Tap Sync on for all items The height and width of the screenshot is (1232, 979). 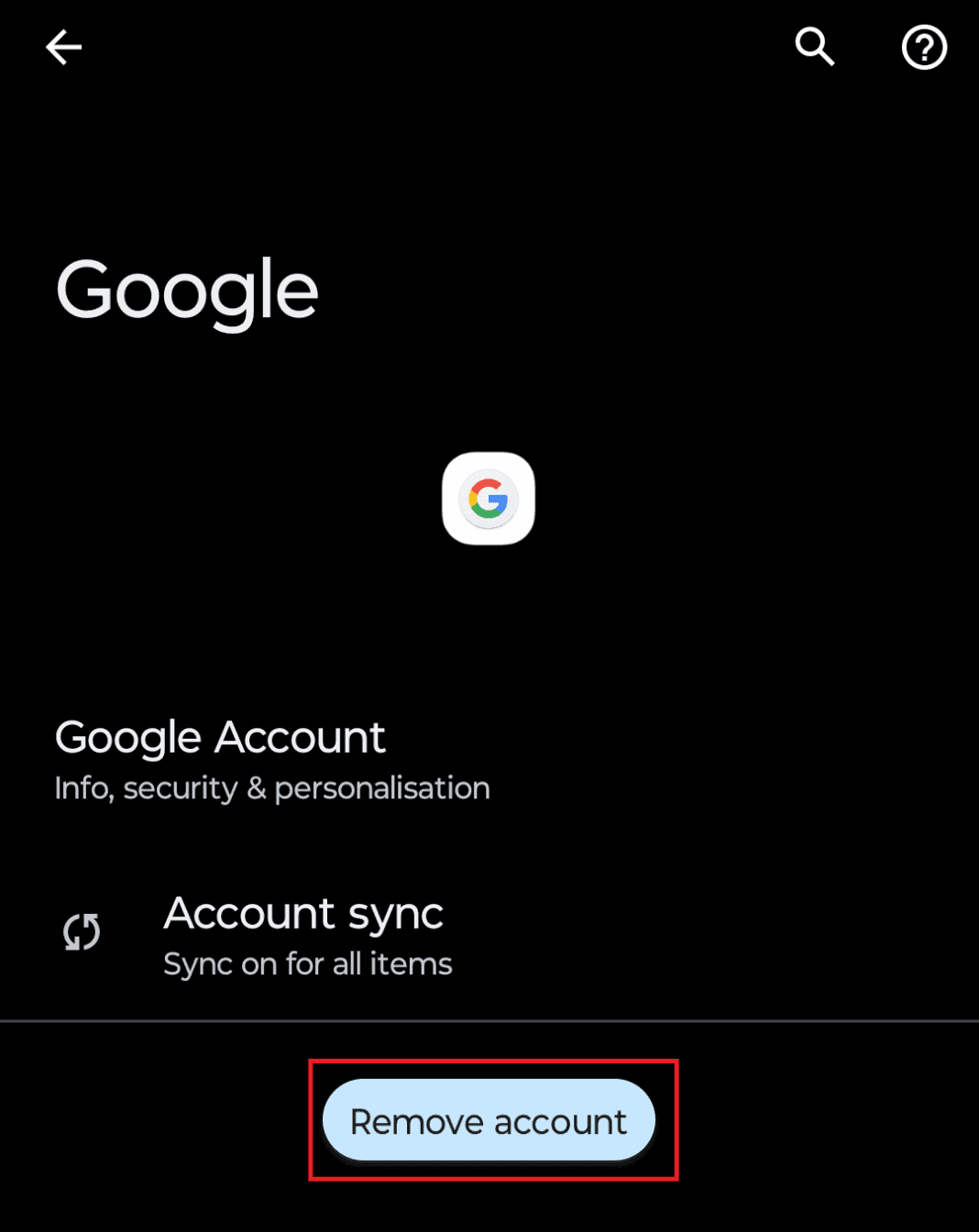[307, 963]
